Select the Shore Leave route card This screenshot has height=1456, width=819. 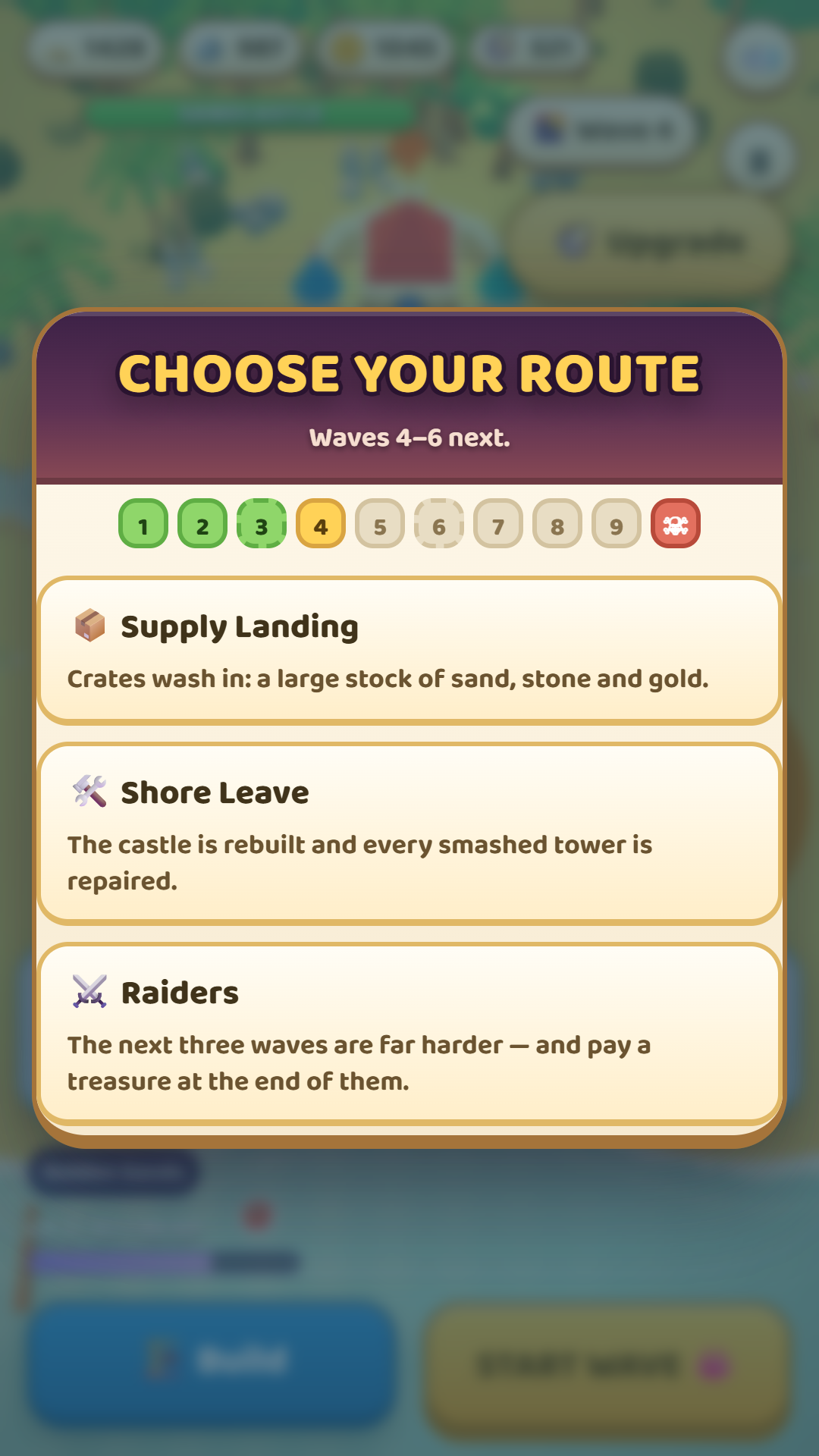click(409, 833)
